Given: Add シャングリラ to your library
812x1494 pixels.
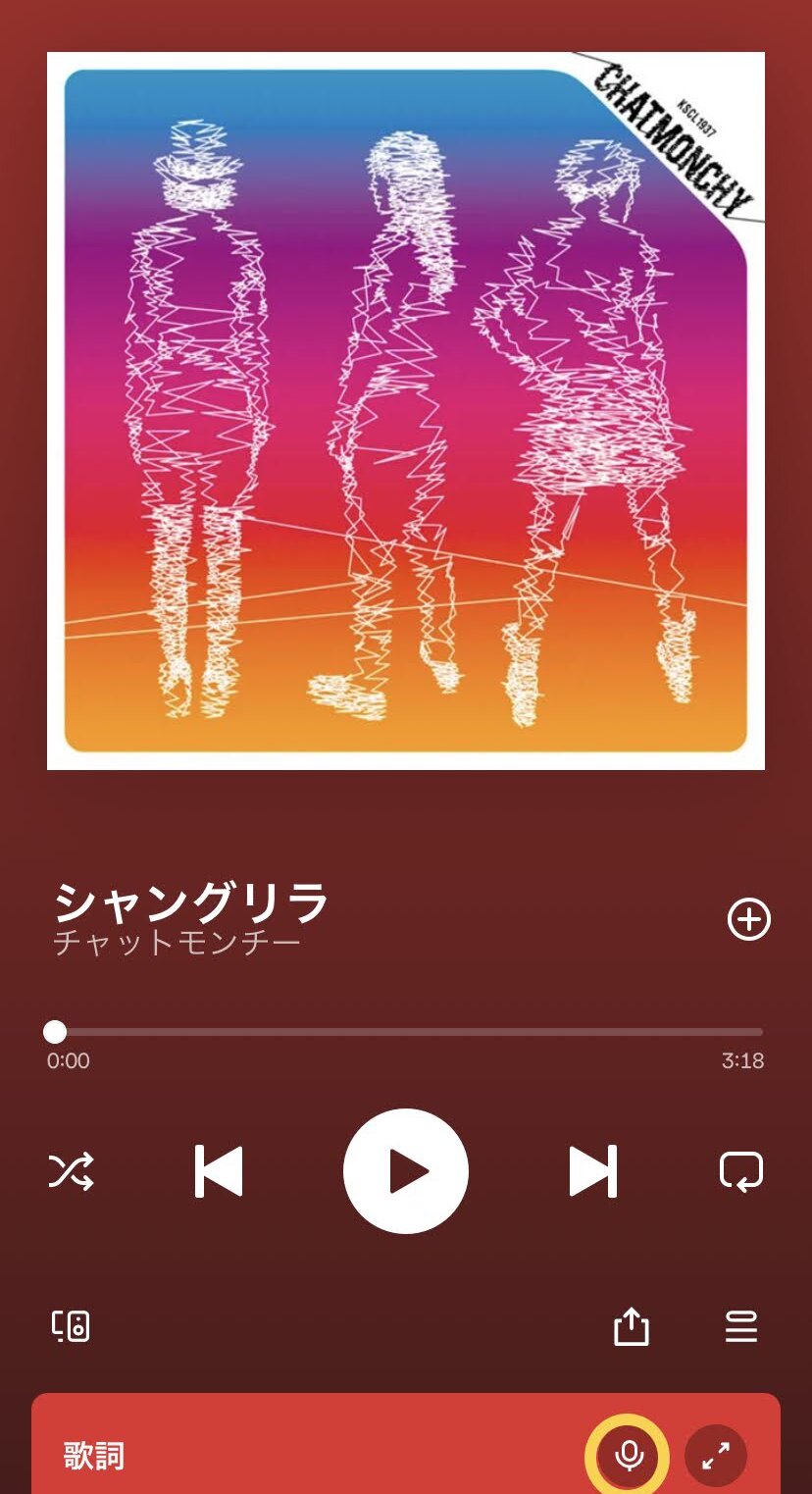Looking at the screenshot, I should [749, 919].
